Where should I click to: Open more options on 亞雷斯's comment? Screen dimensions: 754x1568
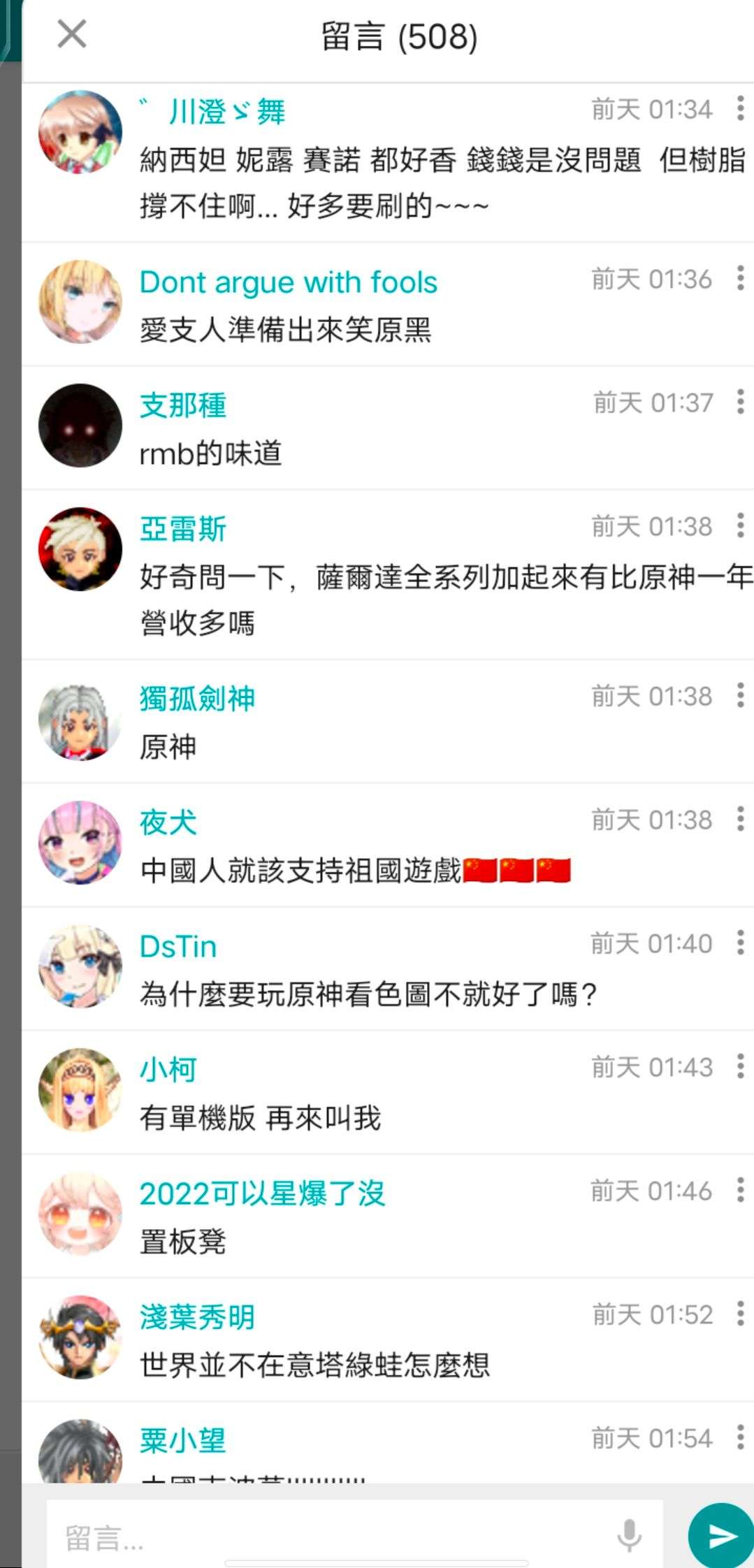click(740, 525)
